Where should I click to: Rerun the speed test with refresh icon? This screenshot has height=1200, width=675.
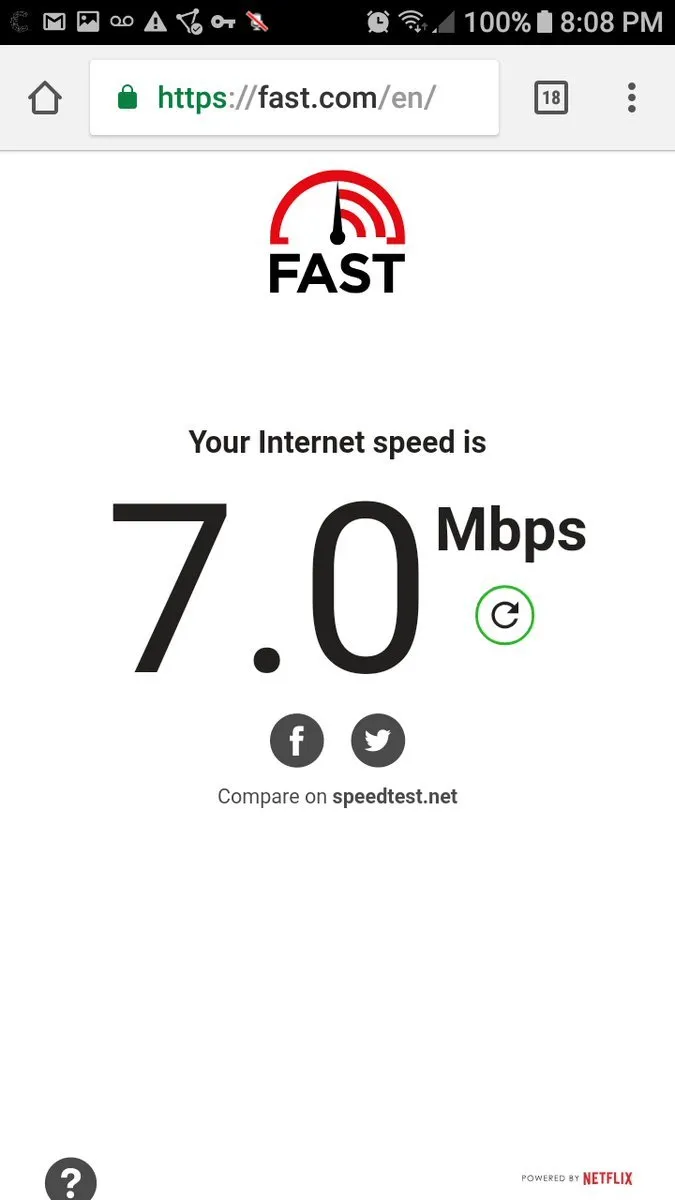tap(505, 615)
